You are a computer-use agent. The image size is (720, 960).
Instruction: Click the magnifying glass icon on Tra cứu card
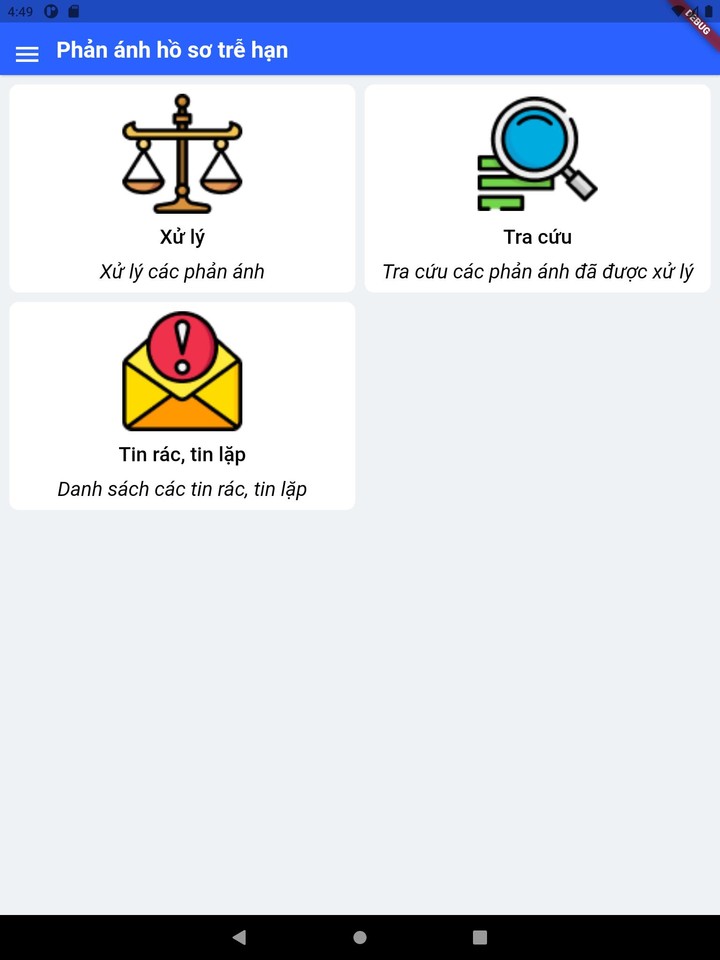tap(537, 152)
